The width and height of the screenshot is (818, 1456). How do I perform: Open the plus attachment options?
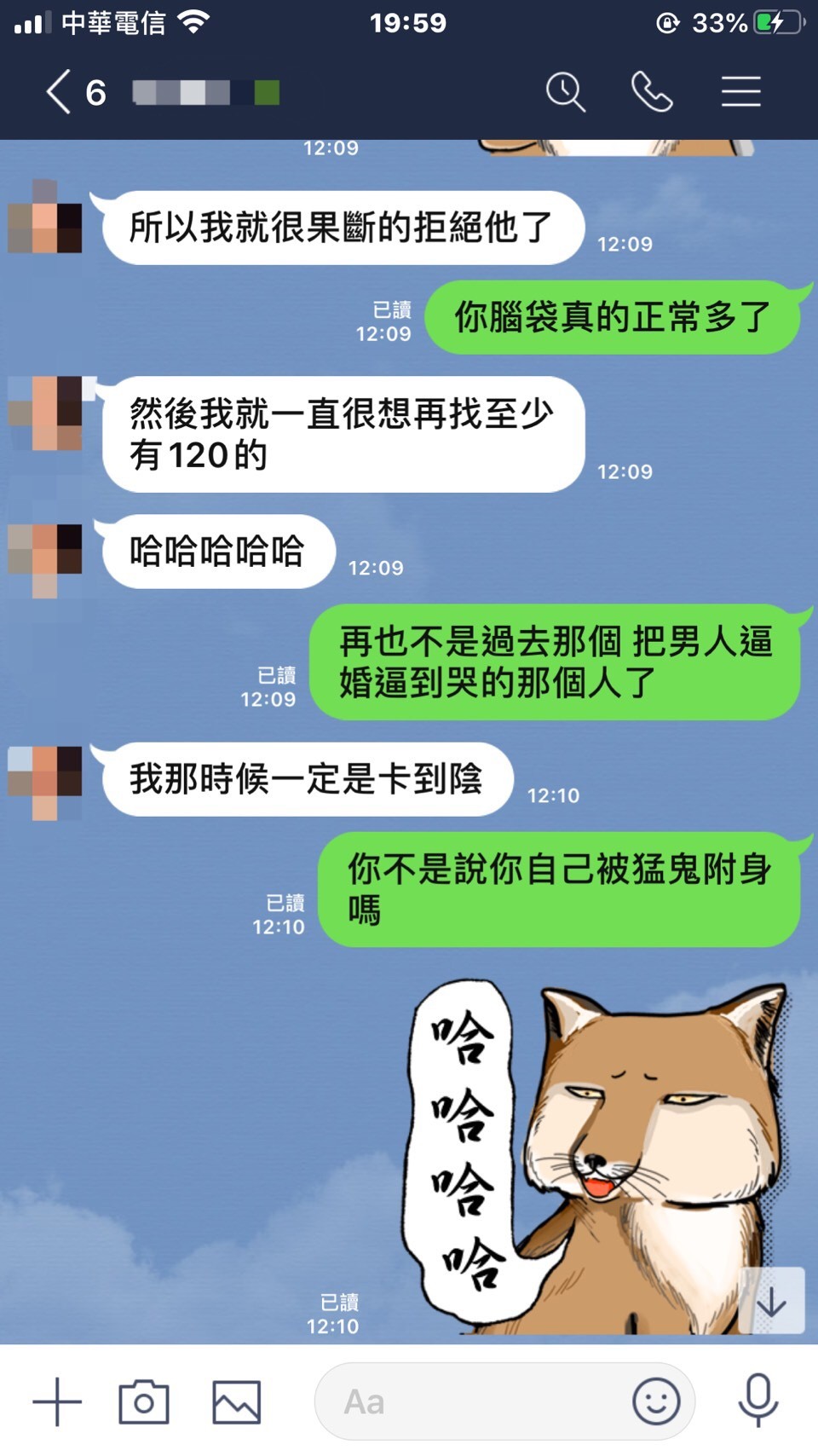pos(56,1401)
